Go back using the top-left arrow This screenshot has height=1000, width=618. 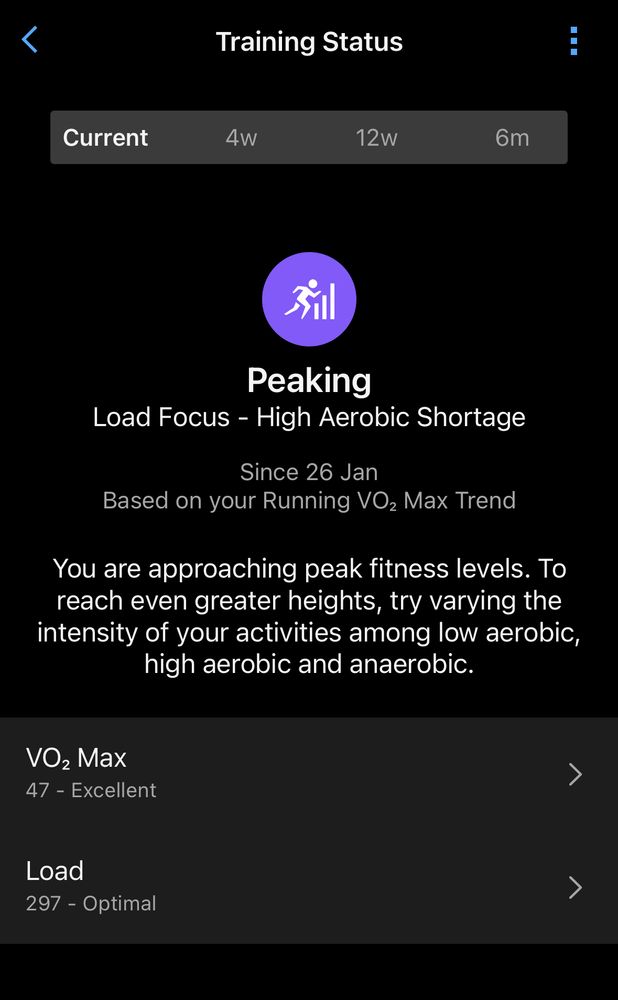[30, 40]
